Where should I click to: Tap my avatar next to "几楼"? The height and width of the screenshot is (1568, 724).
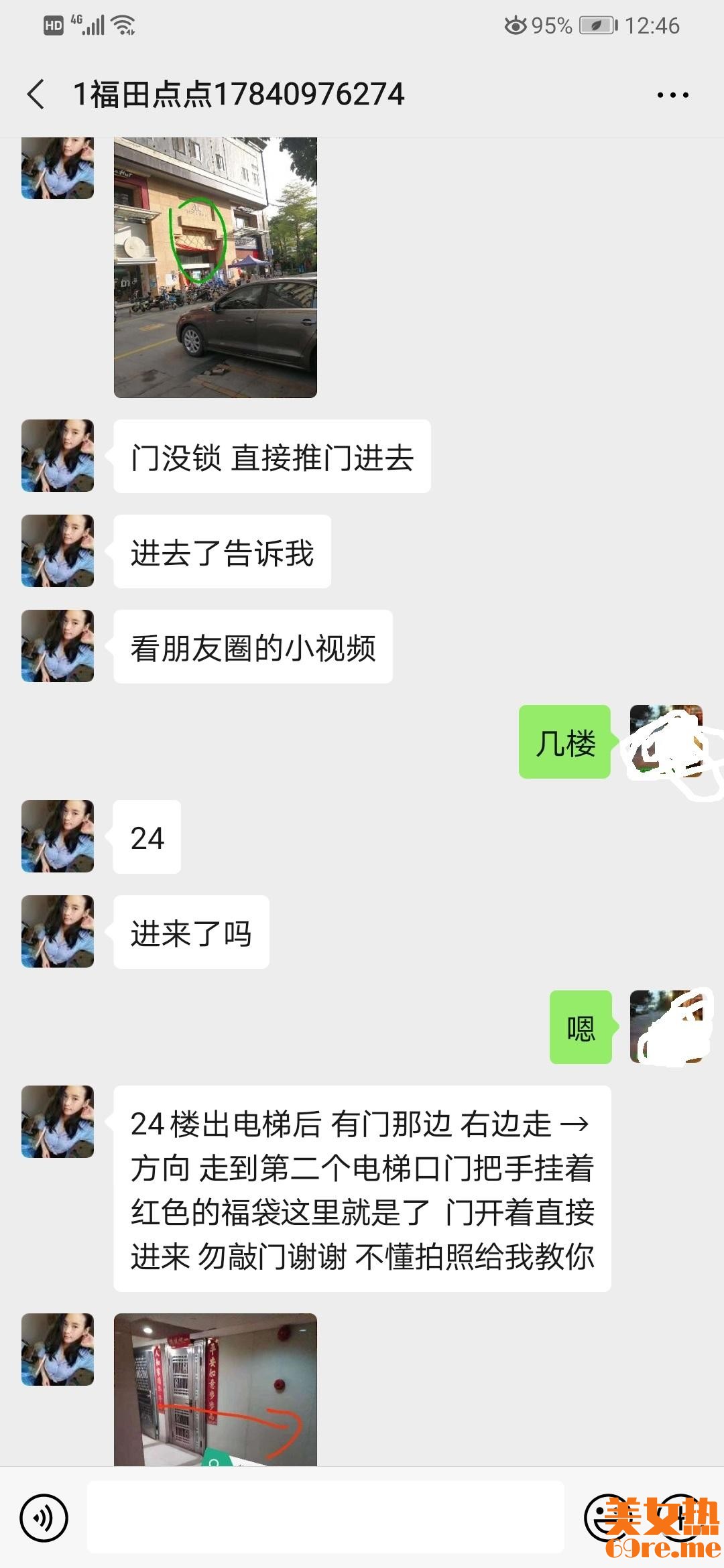[666, 741]
